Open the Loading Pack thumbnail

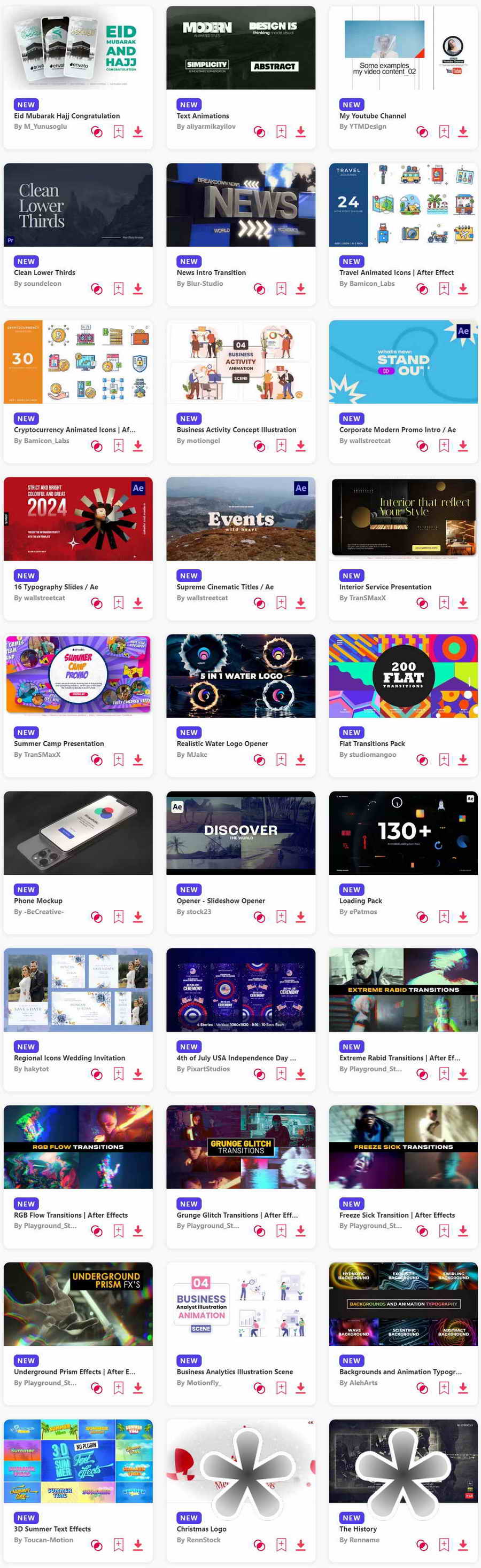coord(403,833)
